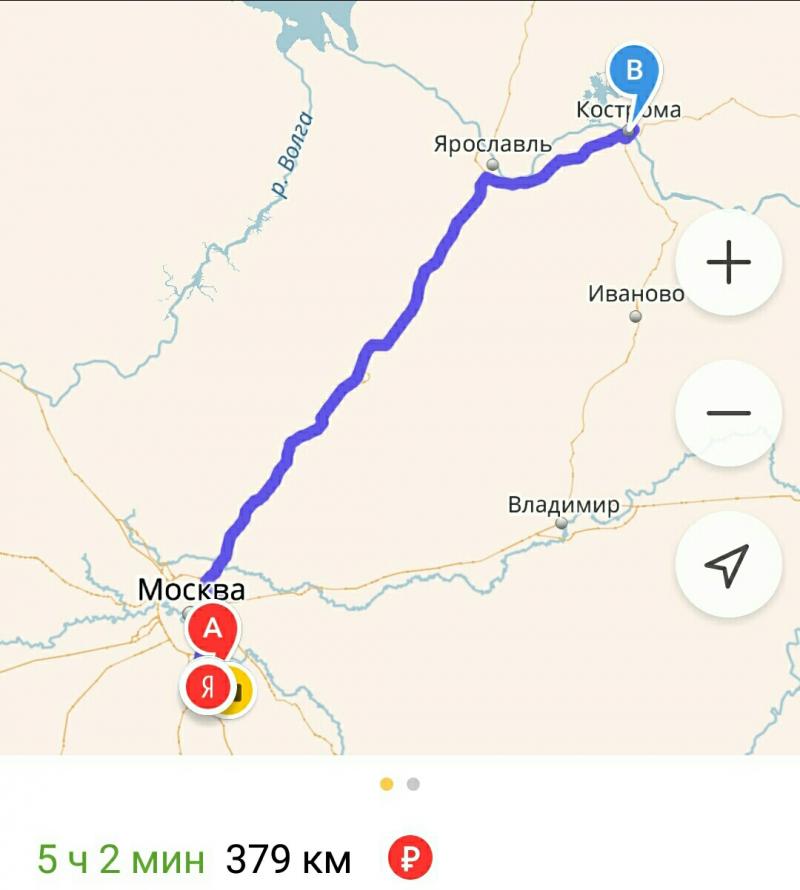Zoom out of the map
The image size is (800, 890).
[728, 413]
